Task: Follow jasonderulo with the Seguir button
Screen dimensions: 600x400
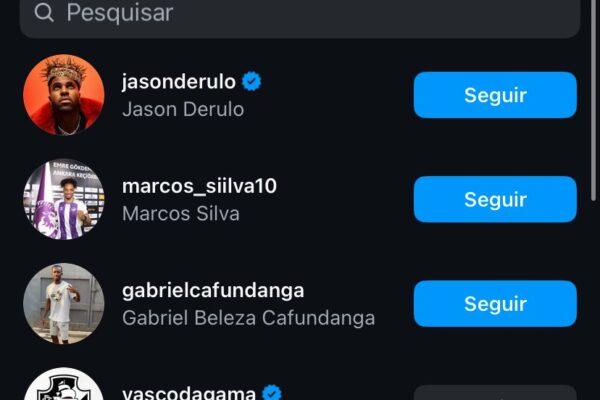Action: coord(495,95)
